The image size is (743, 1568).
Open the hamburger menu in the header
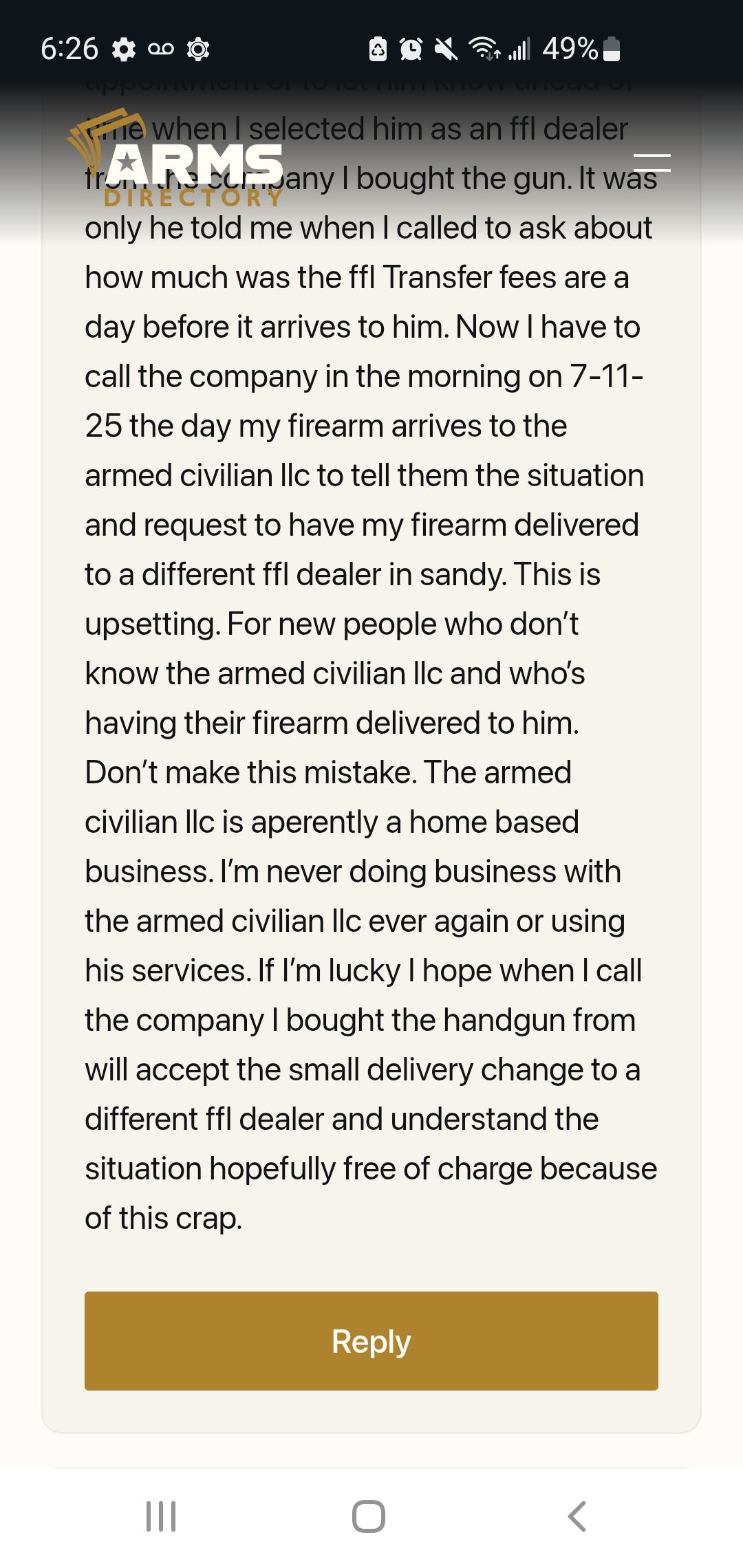652,163
